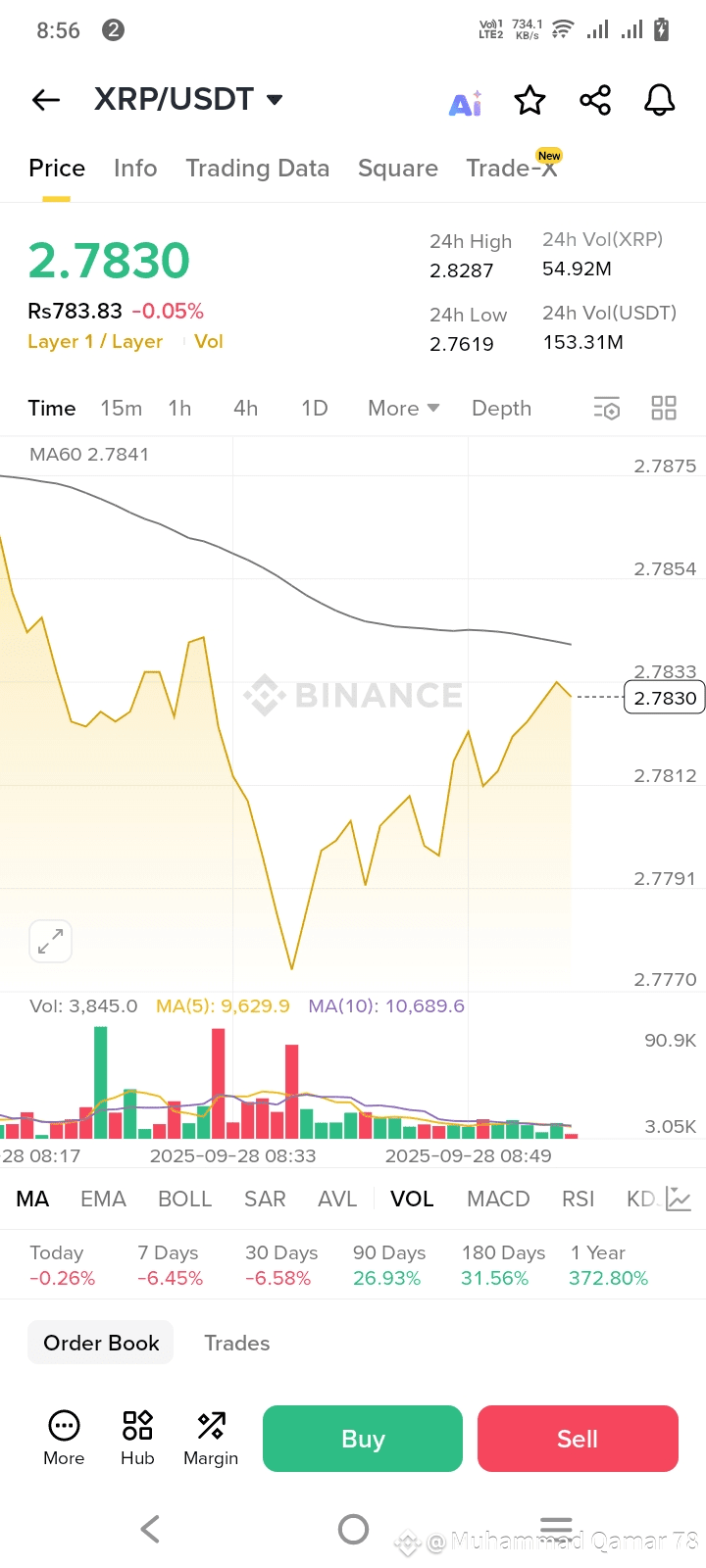Switch to the Square tab

[x=398, y=169]
